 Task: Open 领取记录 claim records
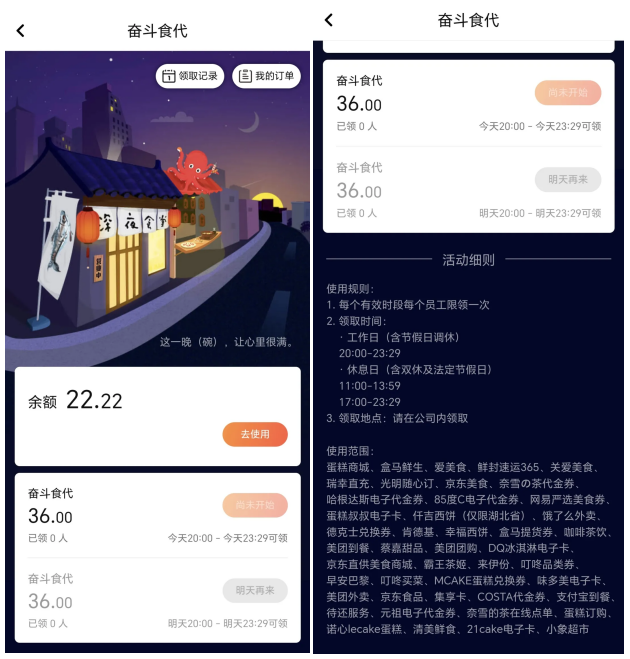190,76
